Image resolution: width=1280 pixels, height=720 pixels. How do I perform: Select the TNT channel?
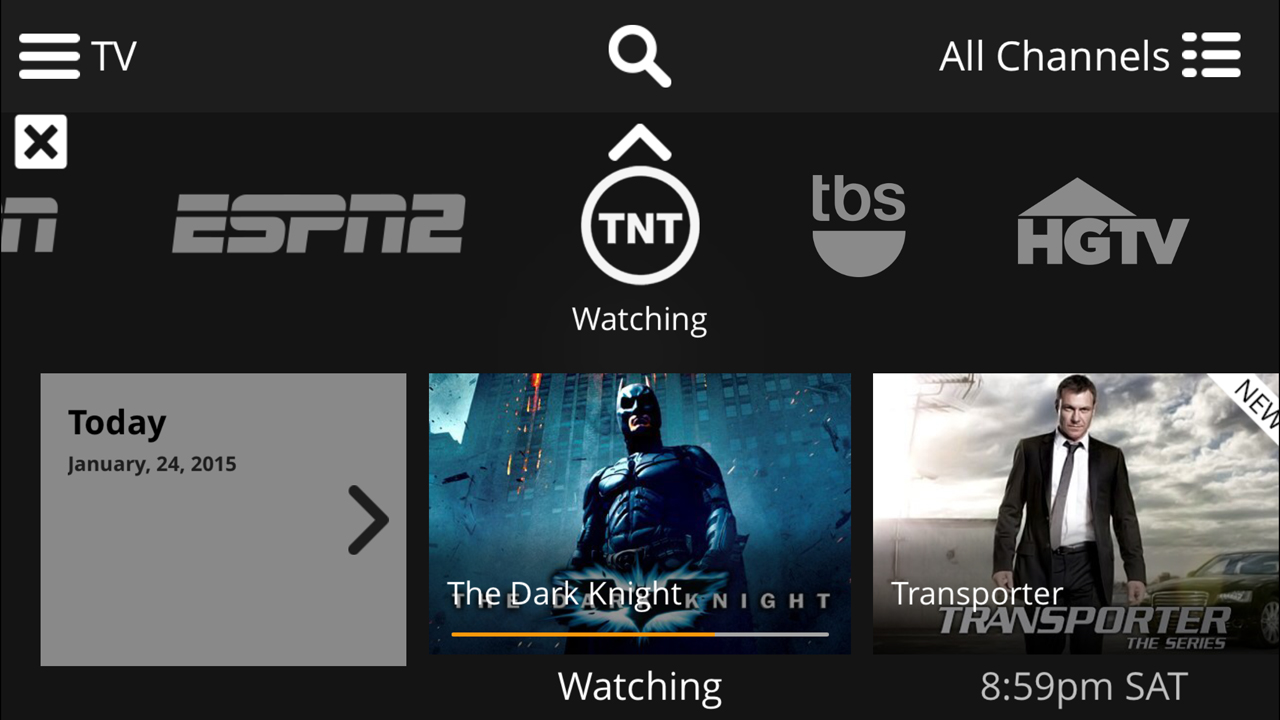pos(640,228)
